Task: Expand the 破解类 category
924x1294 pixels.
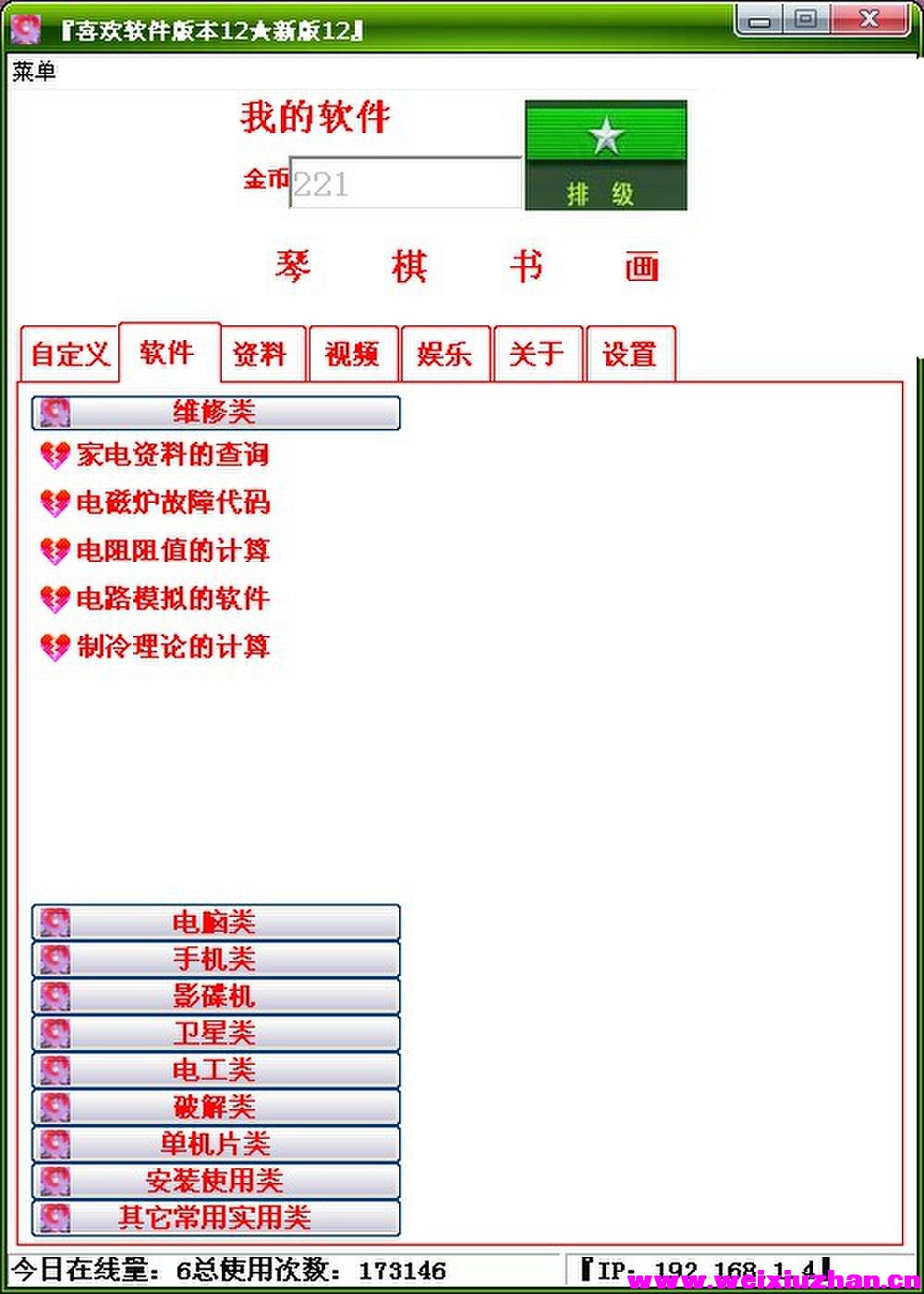Action: 215,1107
